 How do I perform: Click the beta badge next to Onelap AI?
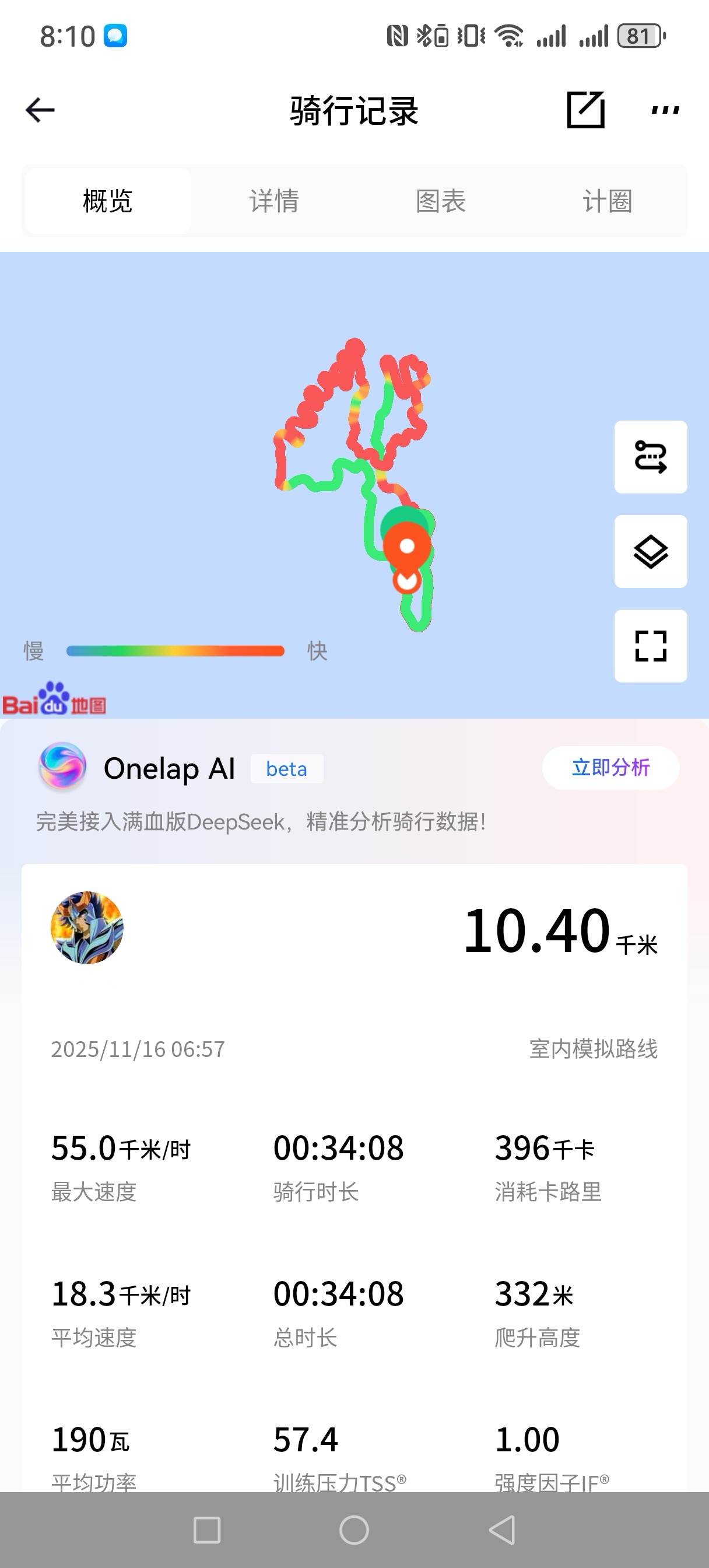tap(287, 769)
